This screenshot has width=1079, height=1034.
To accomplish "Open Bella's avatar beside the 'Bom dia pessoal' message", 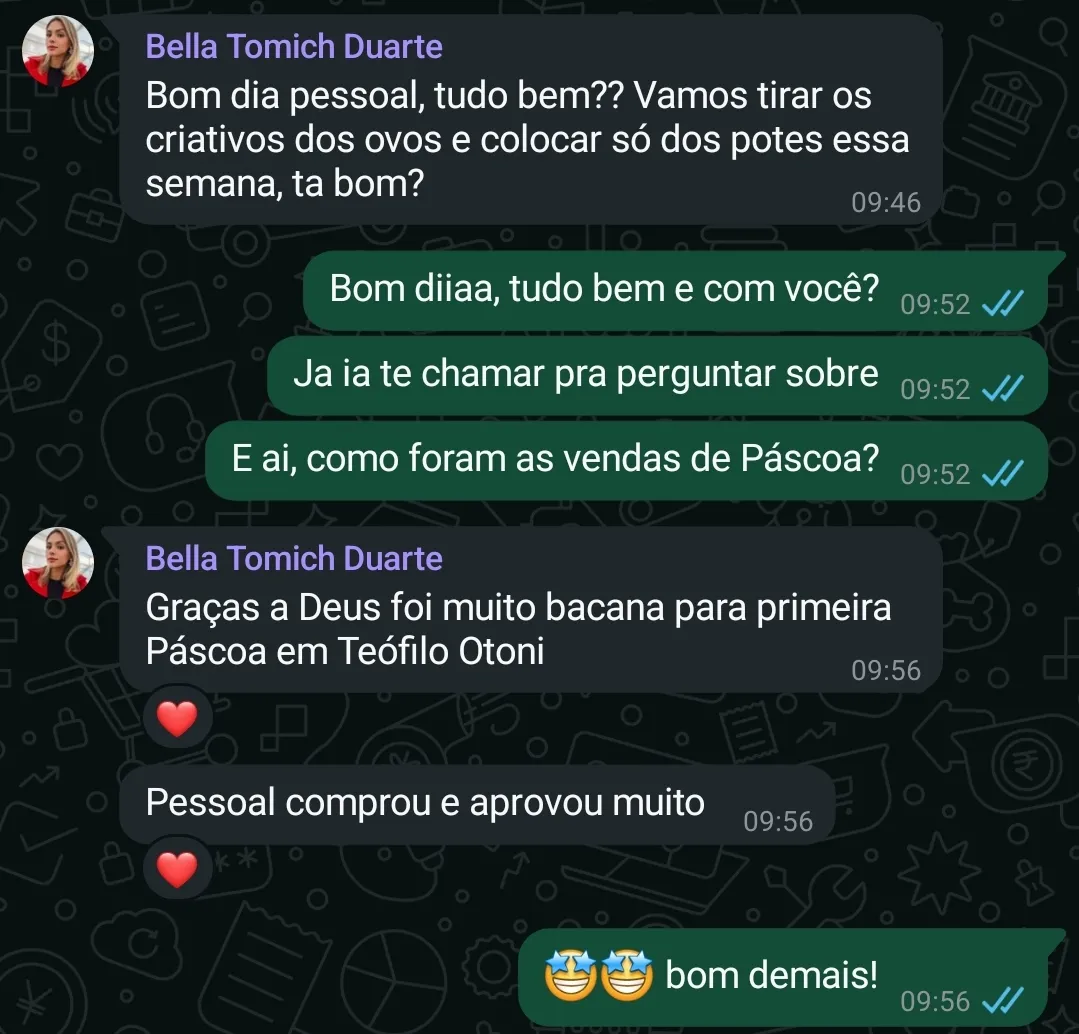I will [x=58, y=51].
